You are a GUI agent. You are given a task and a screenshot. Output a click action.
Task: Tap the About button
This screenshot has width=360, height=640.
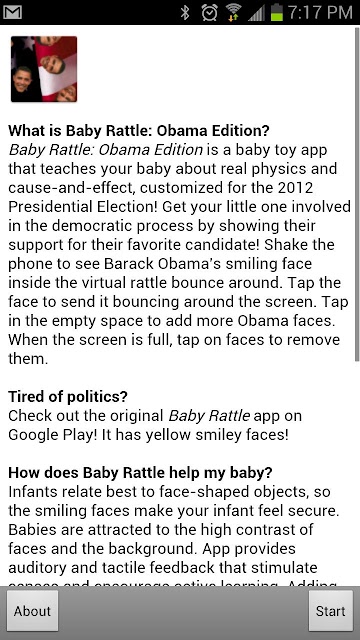(x=33, y=611)
